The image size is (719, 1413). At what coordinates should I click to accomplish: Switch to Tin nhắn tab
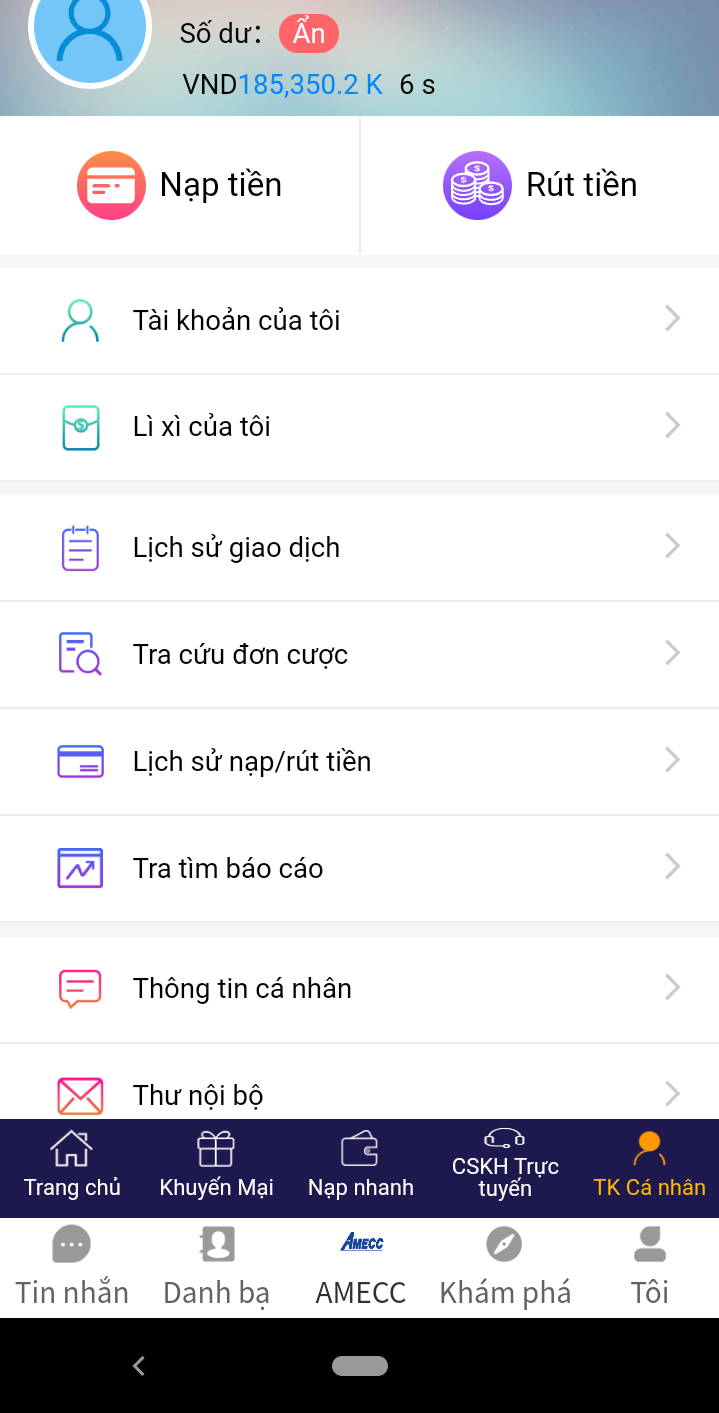pos(72,1266)
